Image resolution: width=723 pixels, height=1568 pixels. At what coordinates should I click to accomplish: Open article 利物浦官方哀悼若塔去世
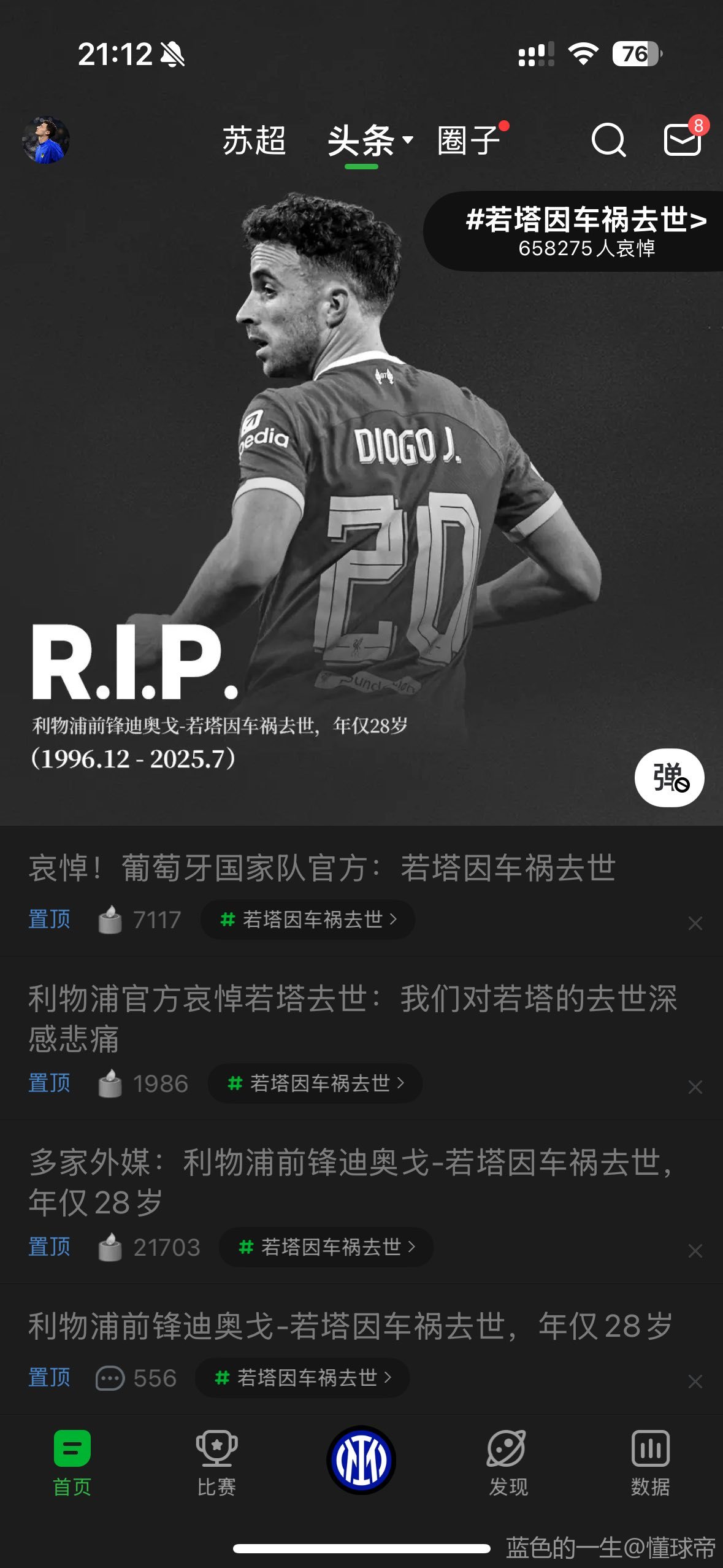353,1018
